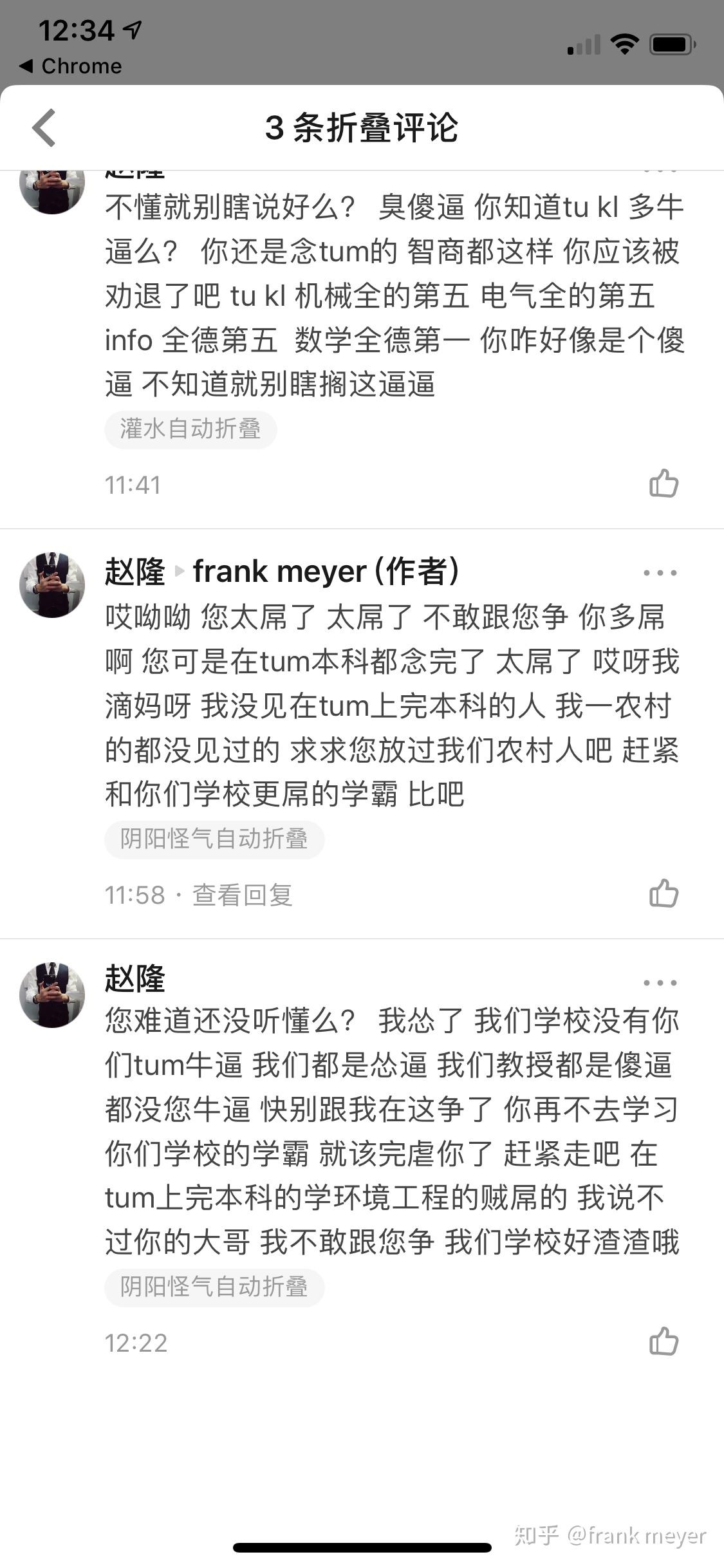Open frank meyer's profile from the reply header
724x1568 pixels.
(x=280, y=571)
